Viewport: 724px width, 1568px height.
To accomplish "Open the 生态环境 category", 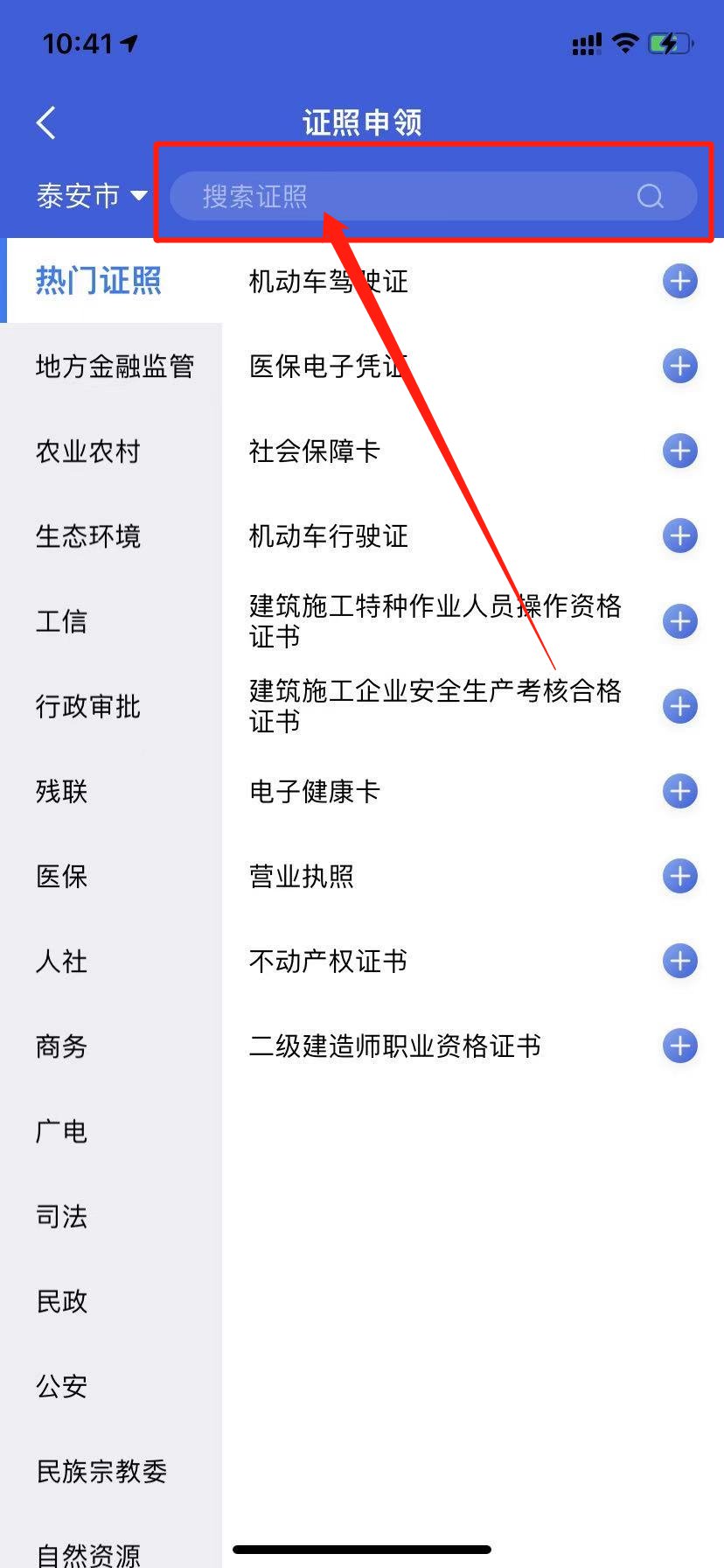I will [x=87, y=536].
